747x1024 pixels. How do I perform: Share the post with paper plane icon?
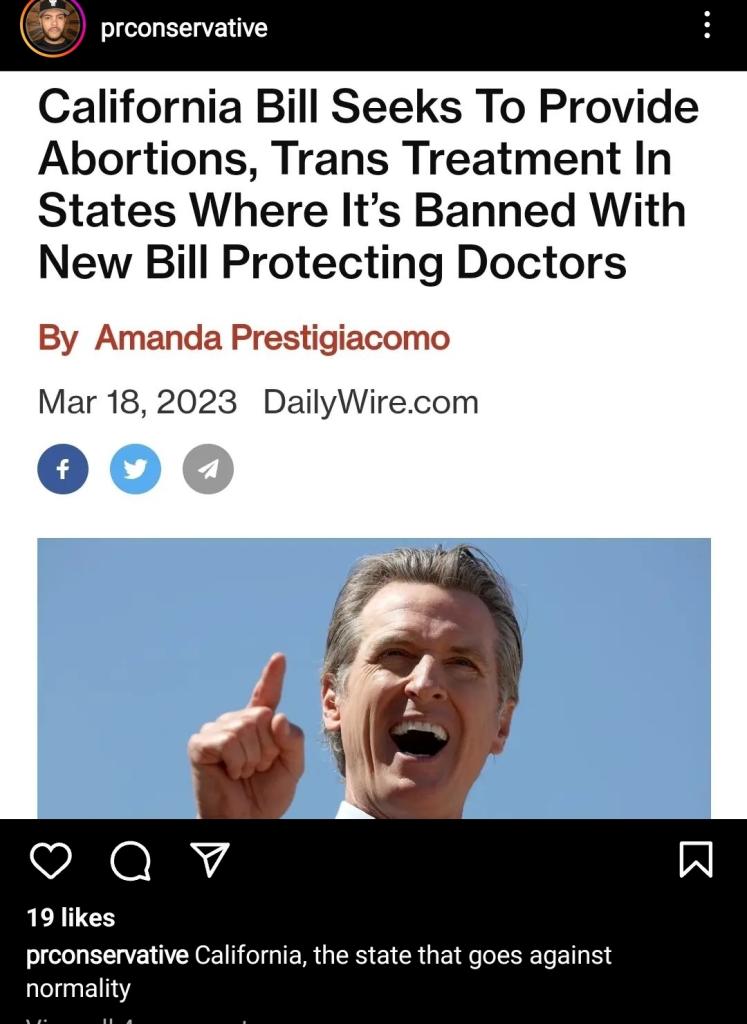210,860
